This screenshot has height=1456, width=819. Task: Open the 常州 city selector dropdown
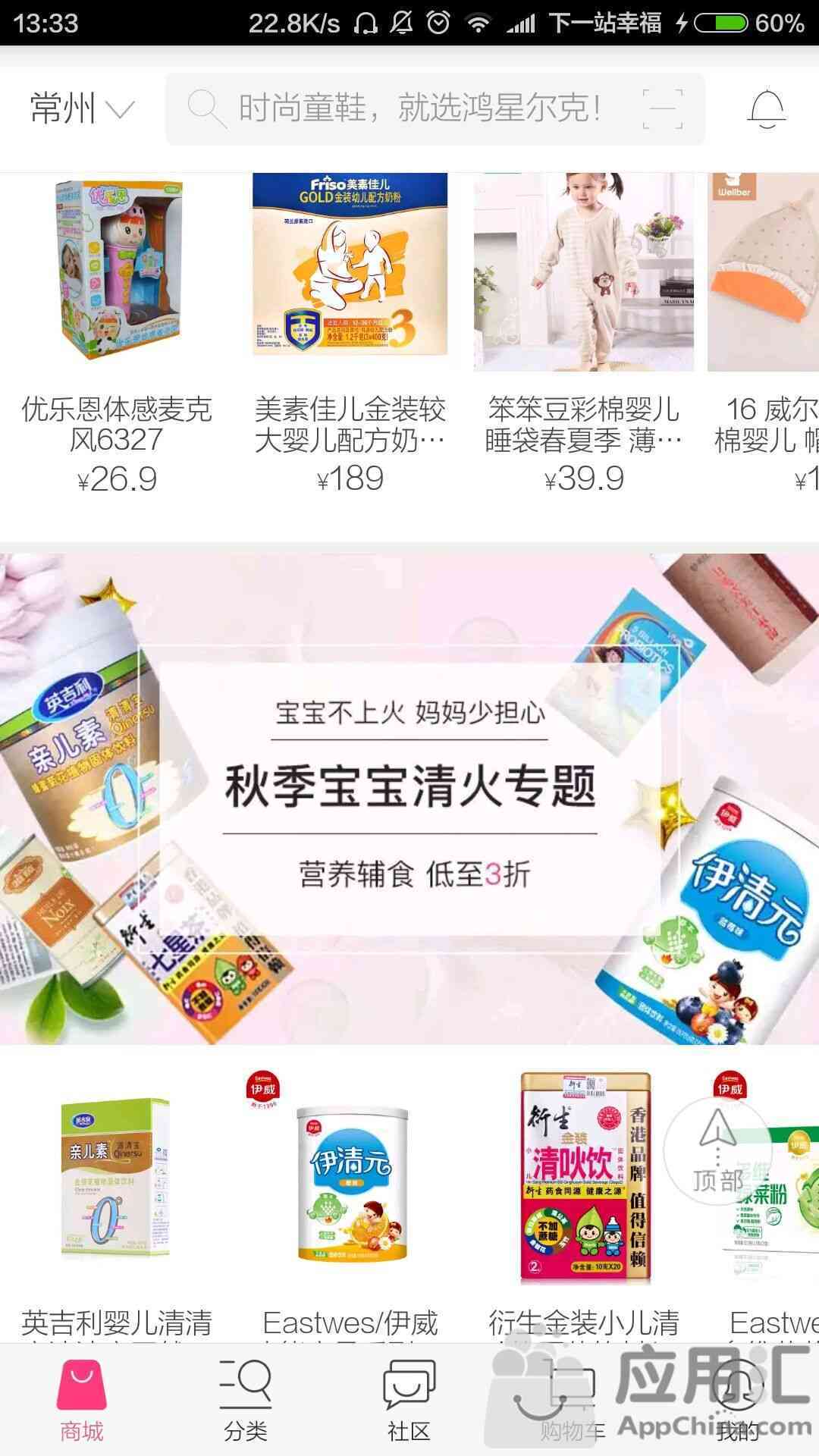pos(82,108)
